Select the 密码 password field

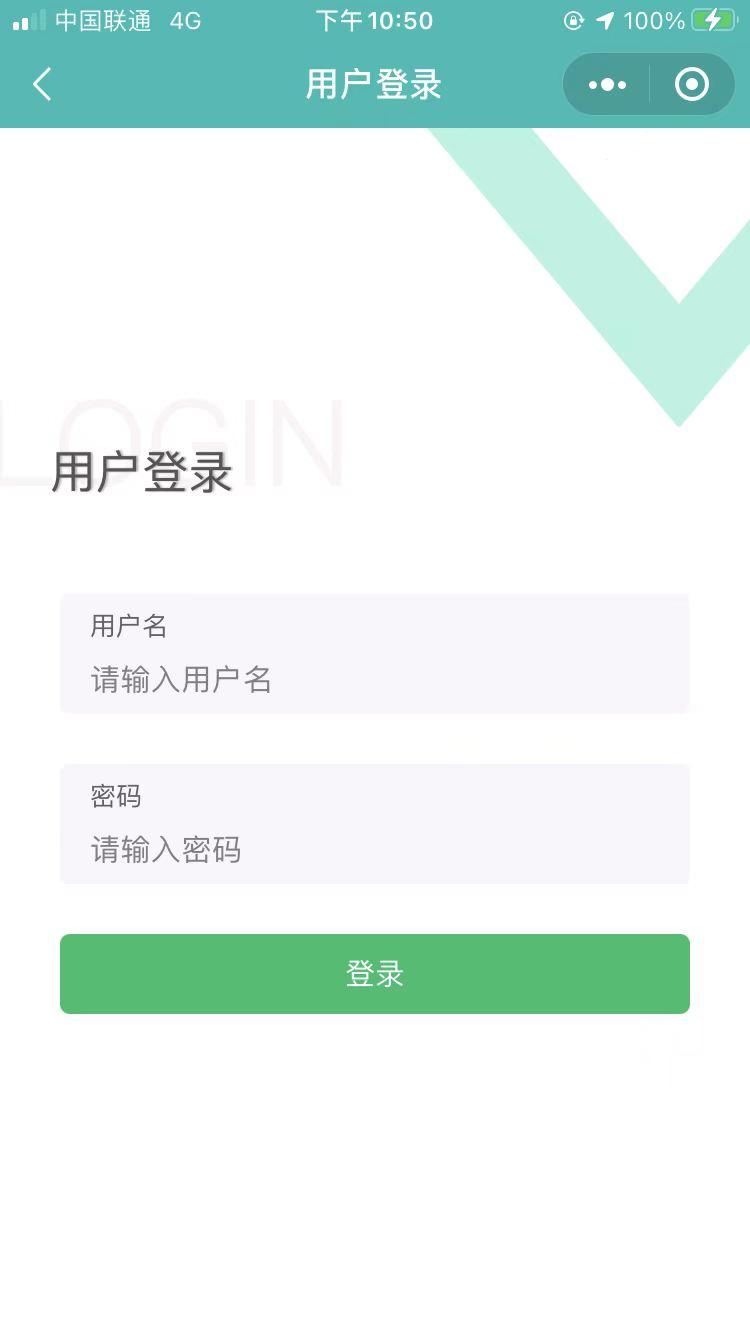(375, 849)
